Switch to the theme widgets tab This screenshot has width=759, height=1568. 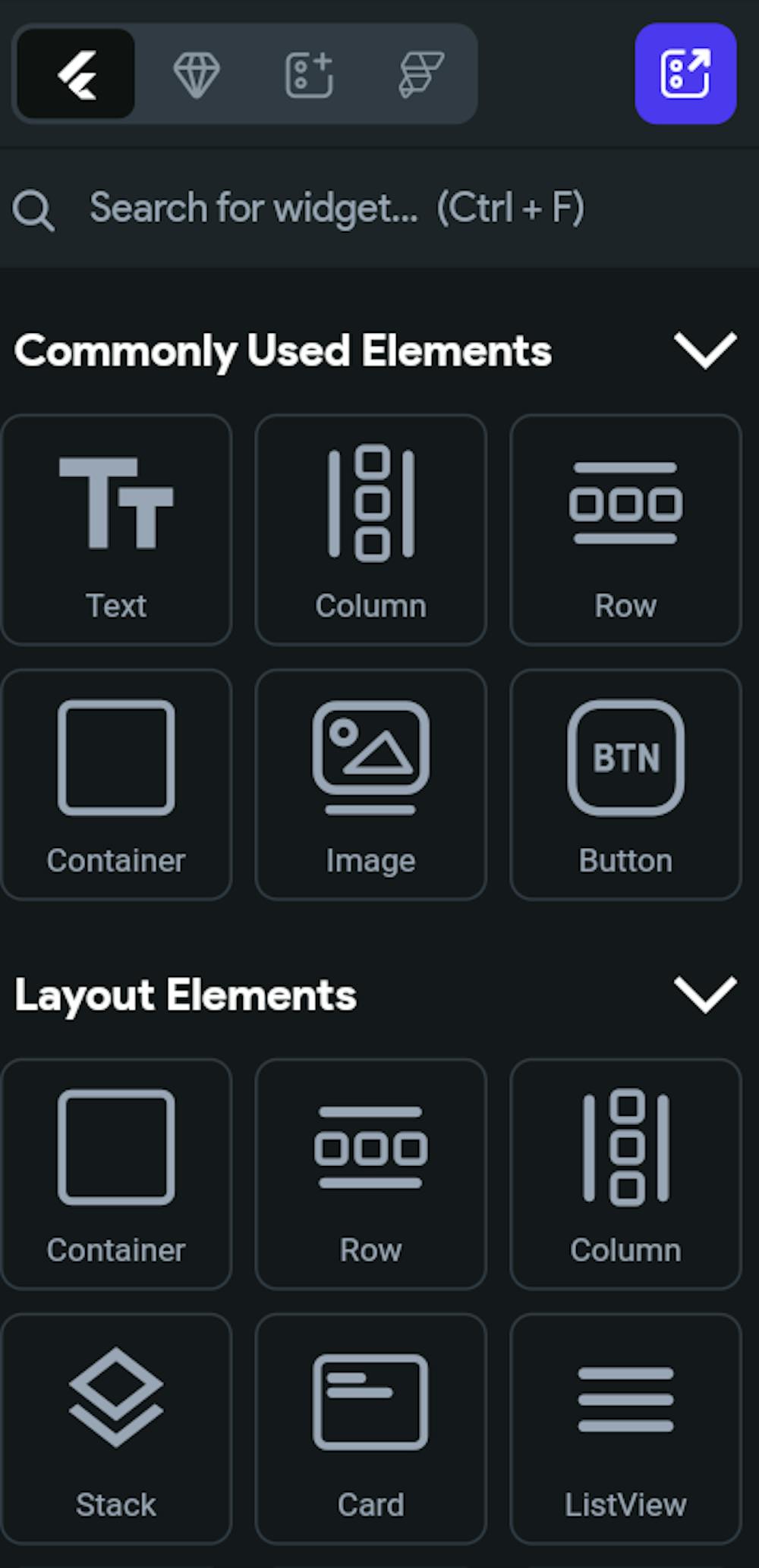[x=421, y=74]
